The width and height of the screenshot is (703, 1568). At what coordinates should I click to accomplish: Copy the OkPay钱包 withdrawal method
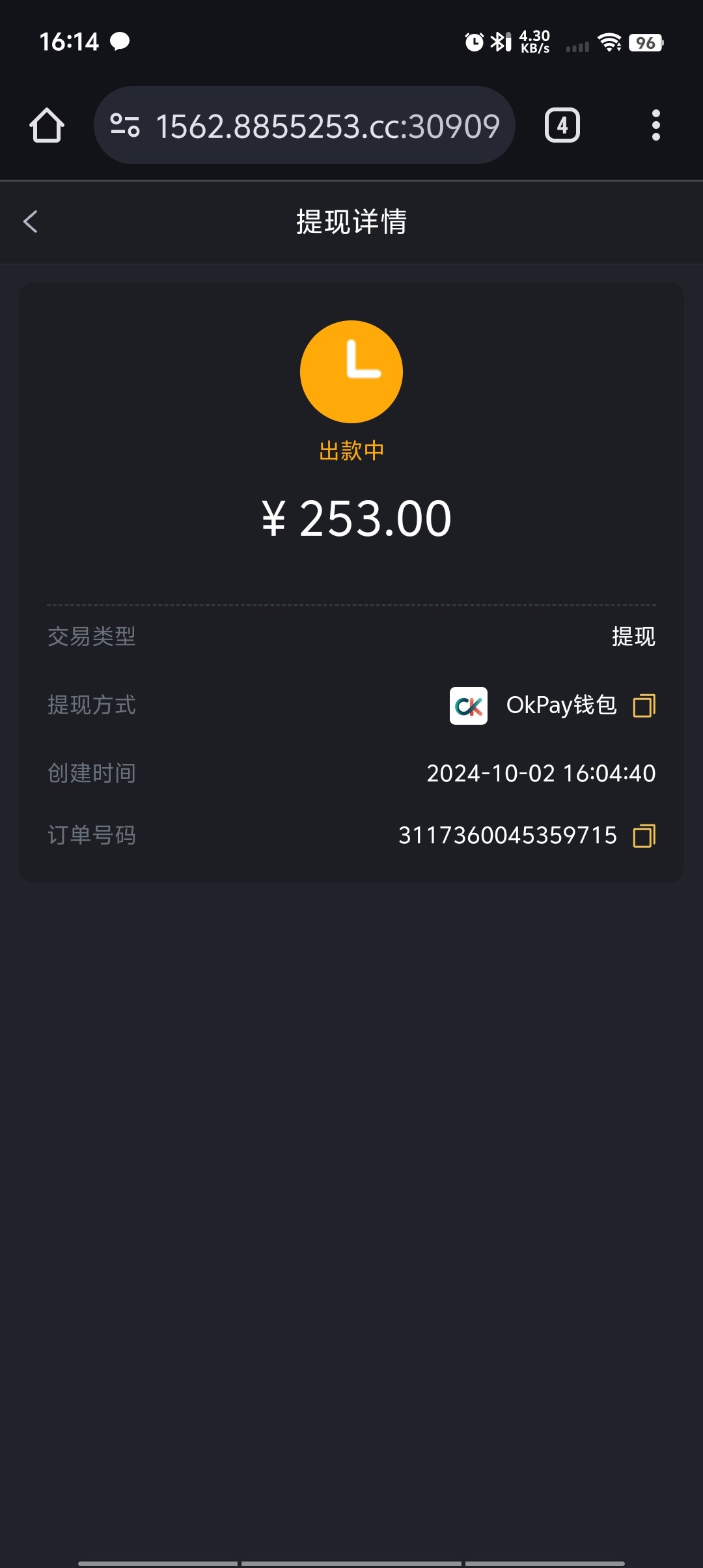coord(644,705)
